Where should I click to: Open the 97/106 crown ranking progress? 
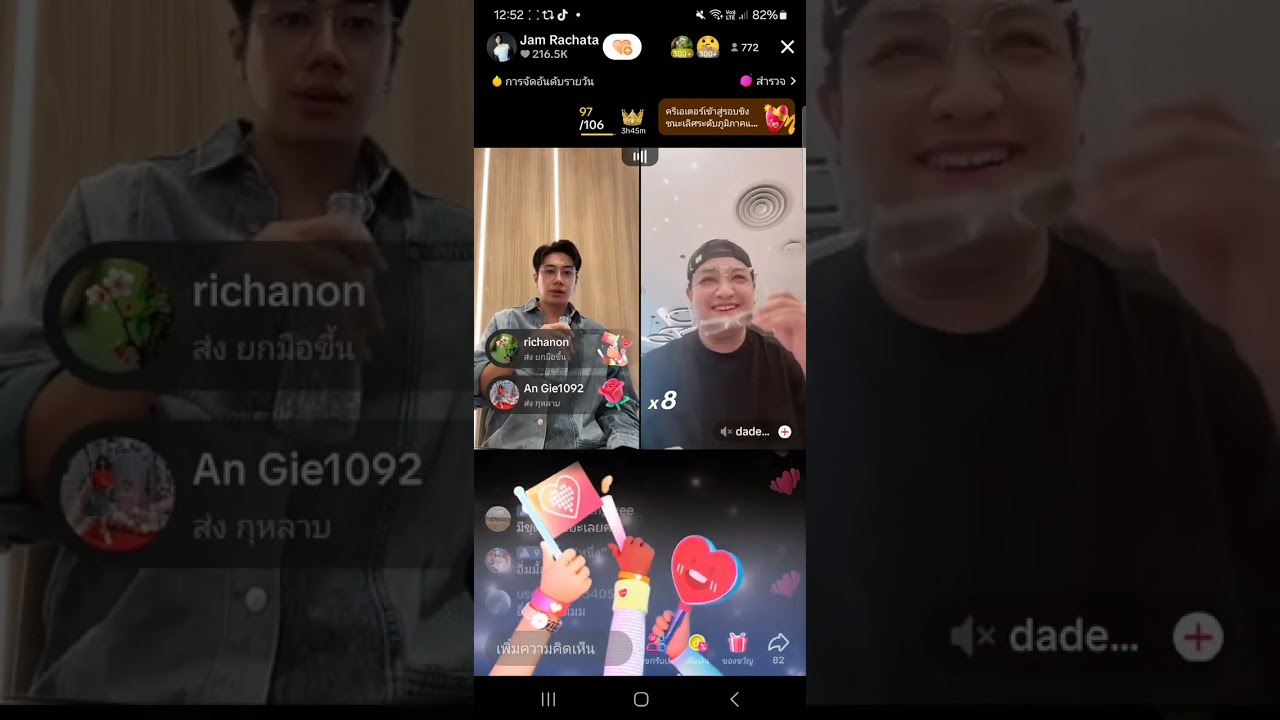pos(611,120)
